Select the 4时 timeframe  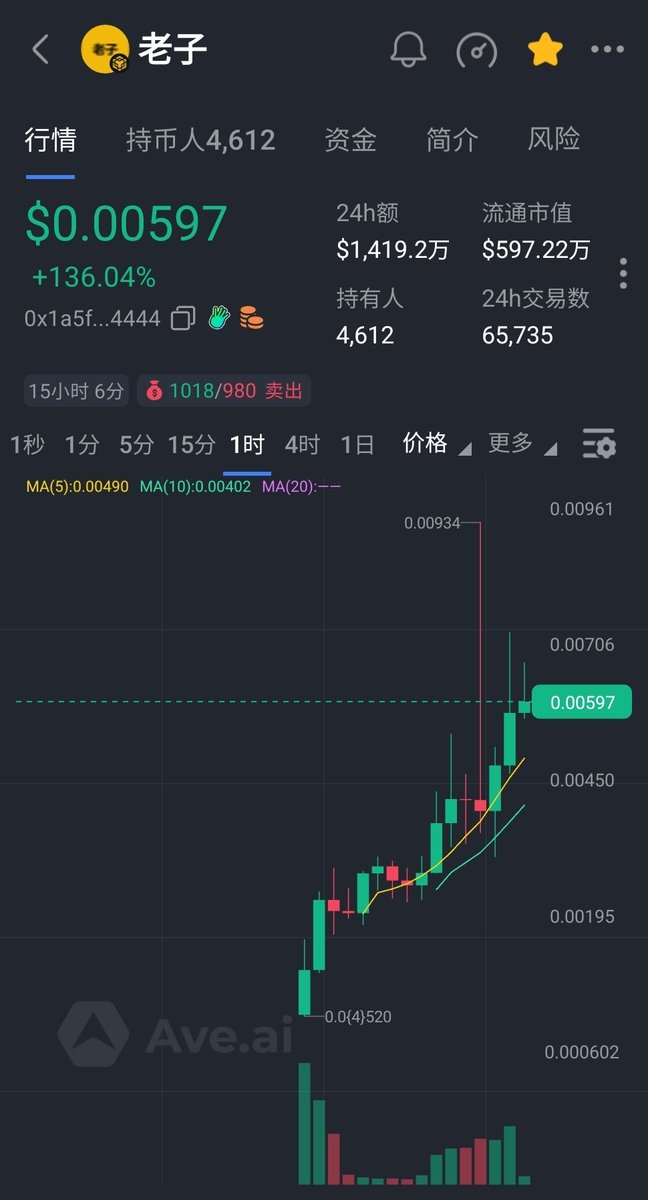click(x=302, y=444)
